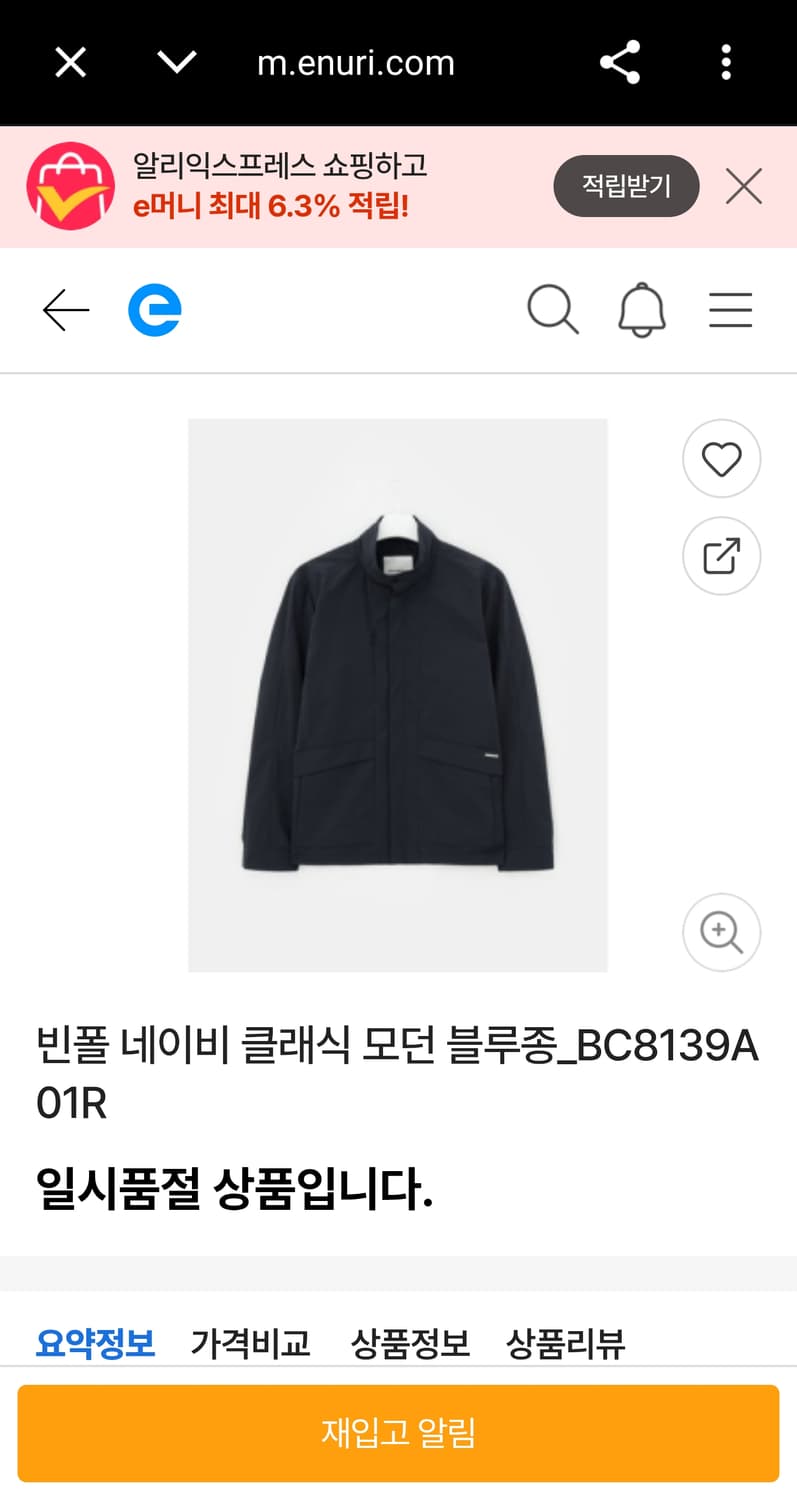The height and width of the screenshot is (1500, 797).
Task: Open the 상품리뷰 tab
Action: point(565,1344)
